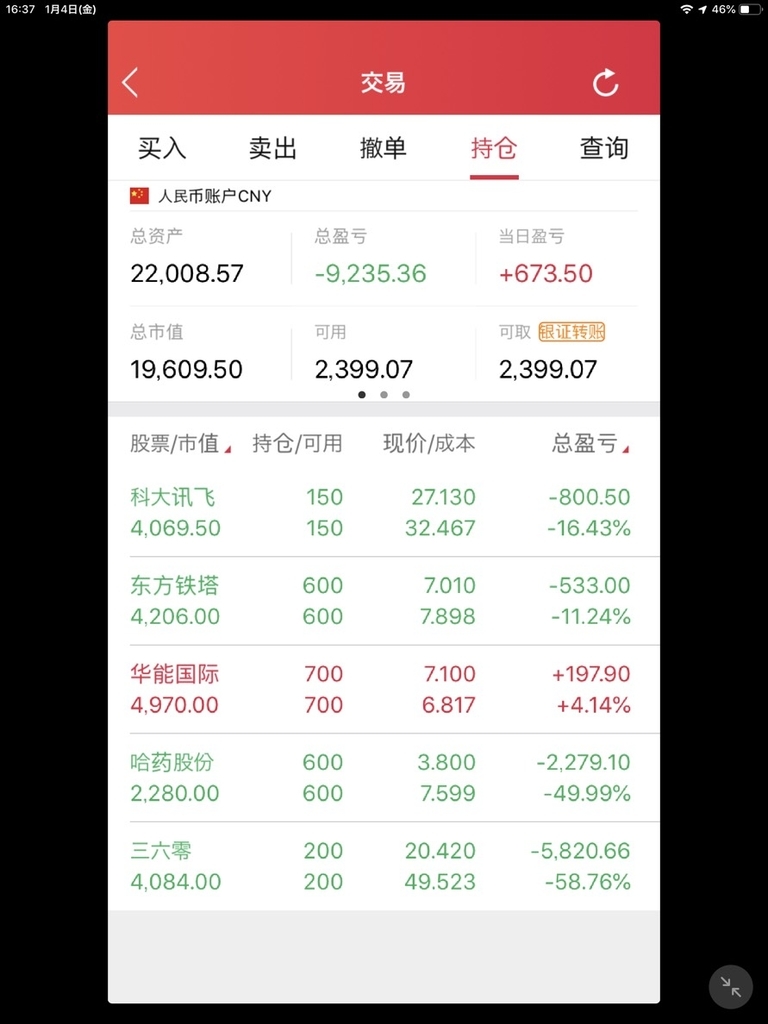Tap the Wi-Fi icon in the status bar
The height and width of the screenshot is (1024, 768).
pos(686,9)
